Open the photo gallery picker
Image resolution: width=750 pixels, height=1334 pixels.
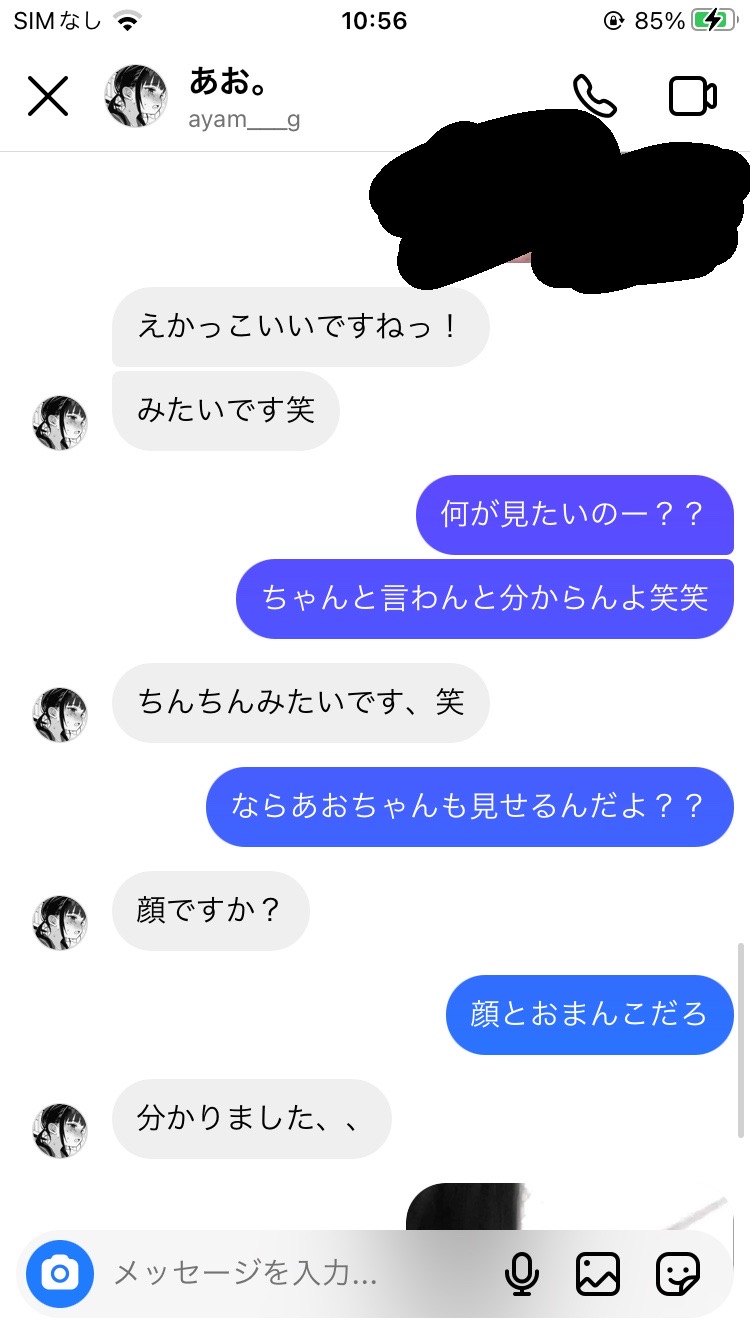(x=597, y=1272)
